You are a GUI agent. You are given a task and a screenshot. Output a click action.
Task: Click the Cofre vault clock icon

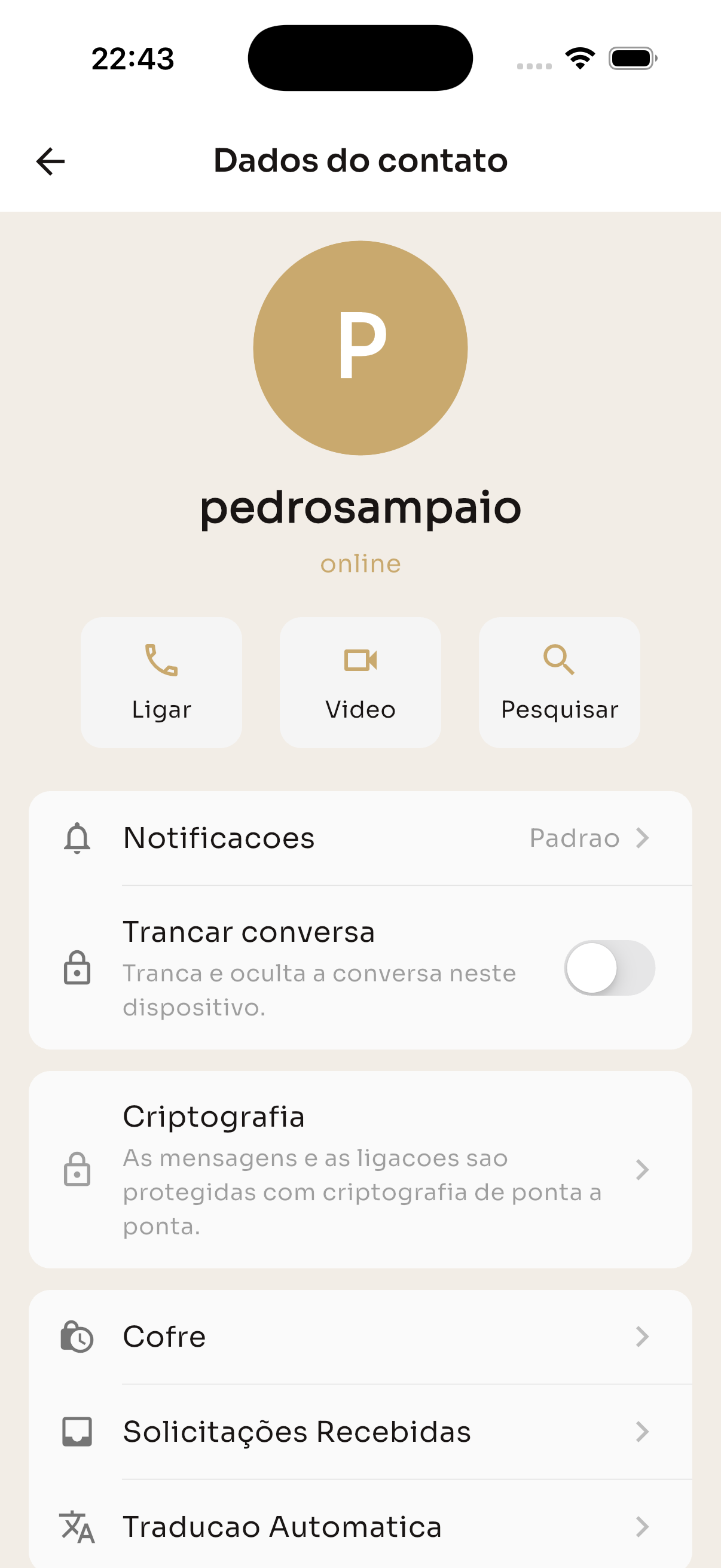[77, 1337]
